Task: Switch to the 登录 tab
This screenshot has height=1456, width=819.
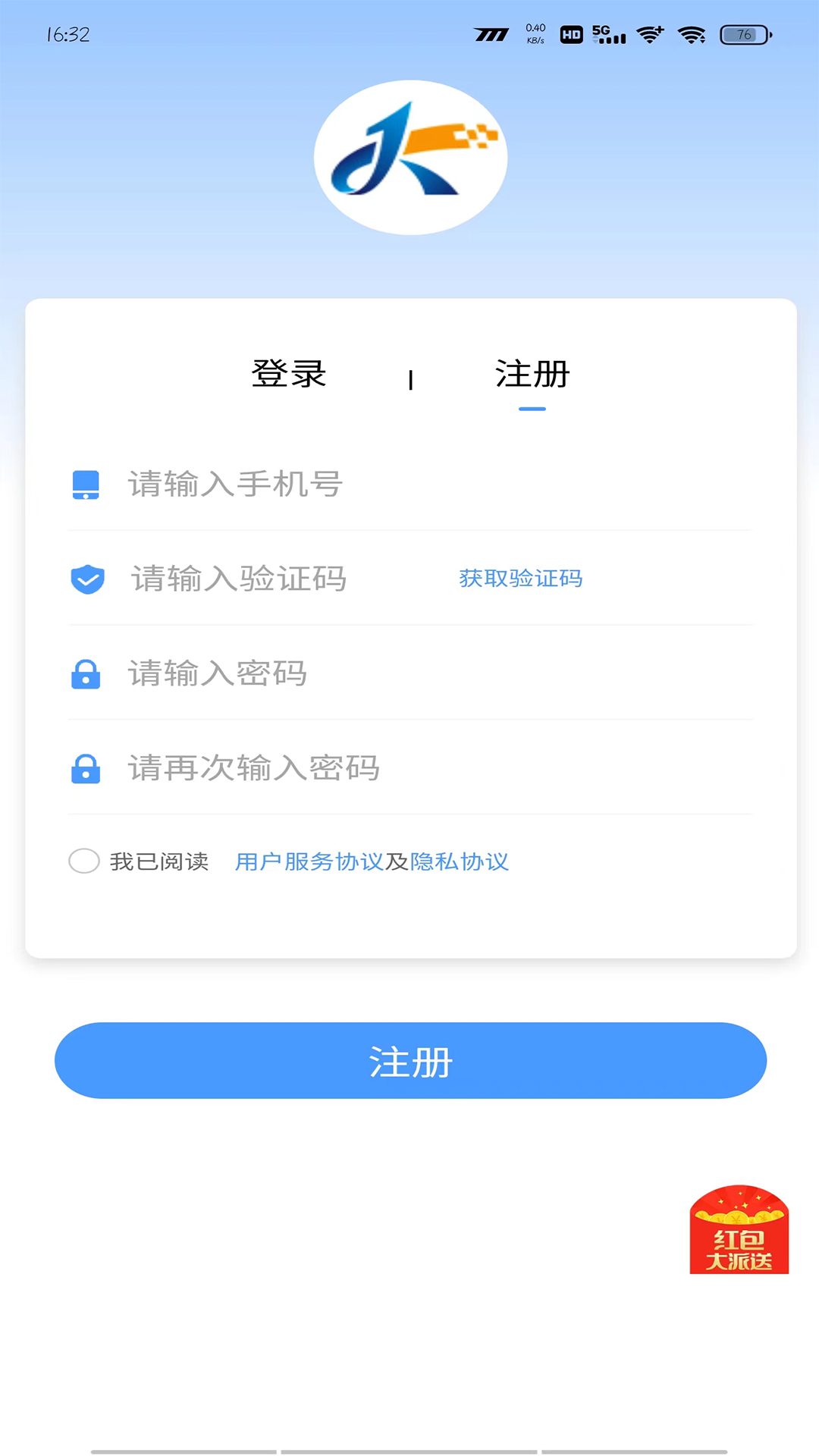Action: 290,375
